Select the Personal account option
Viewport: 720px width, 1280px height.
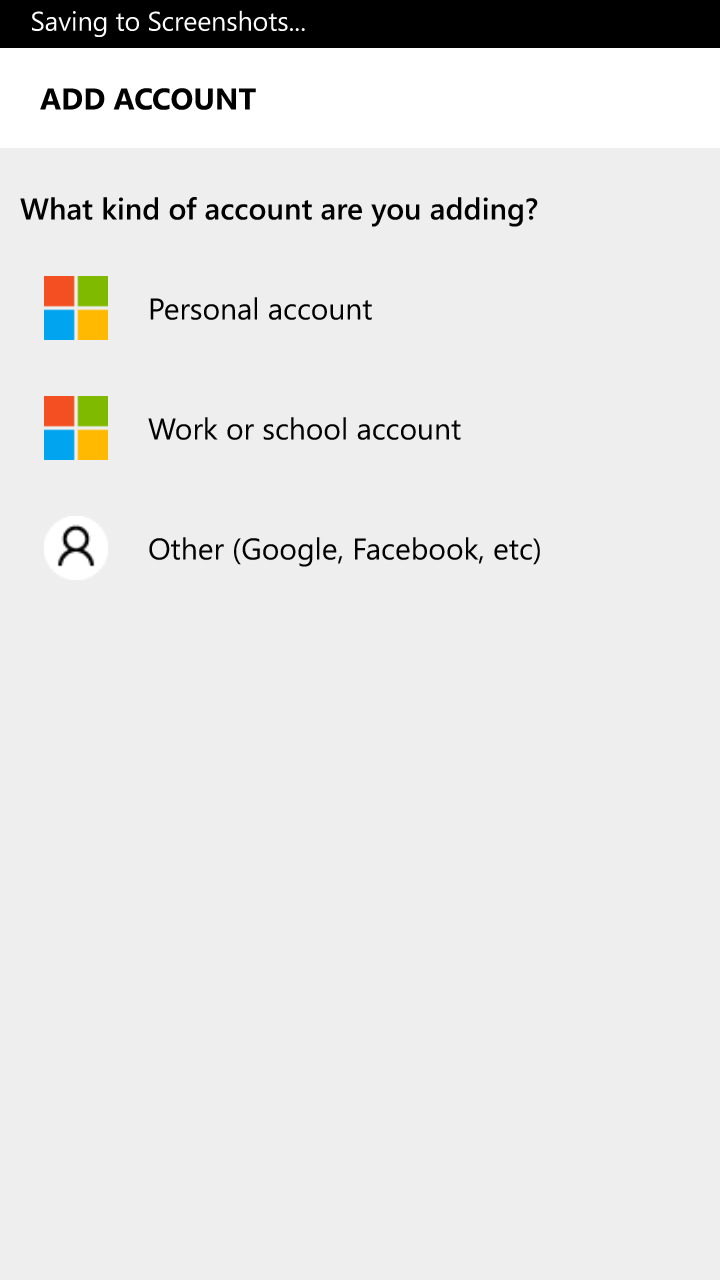click(x=360, y=308)
